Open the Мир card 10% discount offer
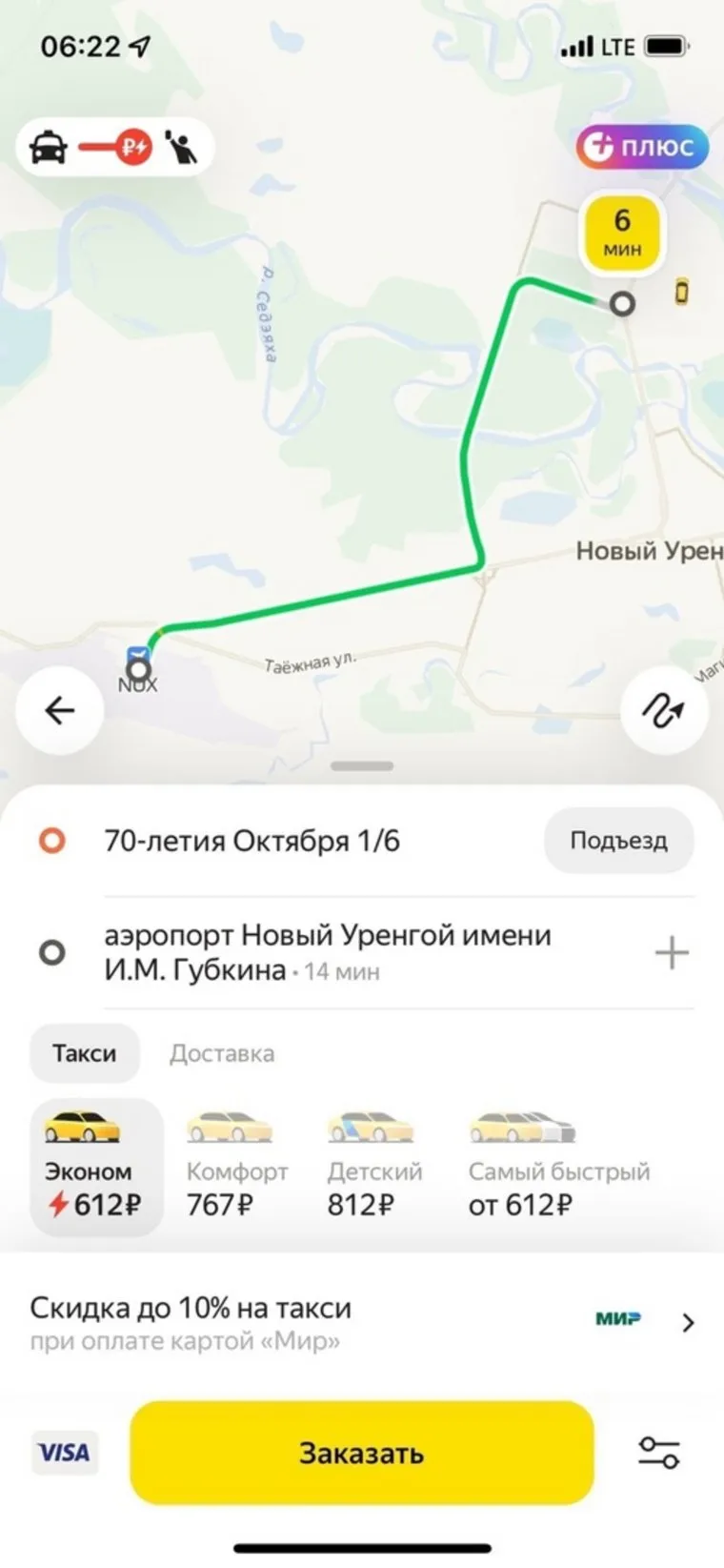This screenshot has width=724, height=1568. (x=362, y=1323)
